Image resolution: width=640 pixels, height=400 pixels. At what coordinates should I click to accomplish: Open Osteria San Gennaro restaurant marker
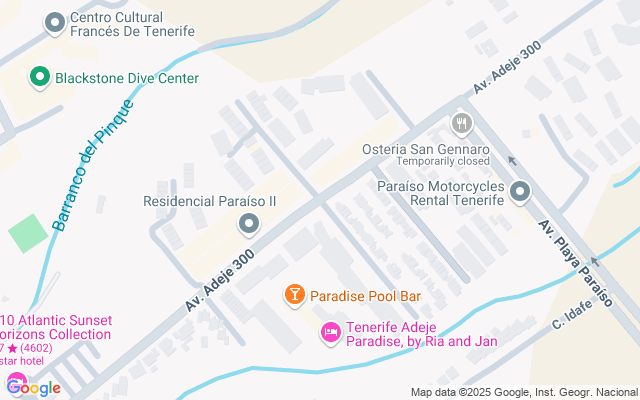pyautogui.click(x=462, y=124)
